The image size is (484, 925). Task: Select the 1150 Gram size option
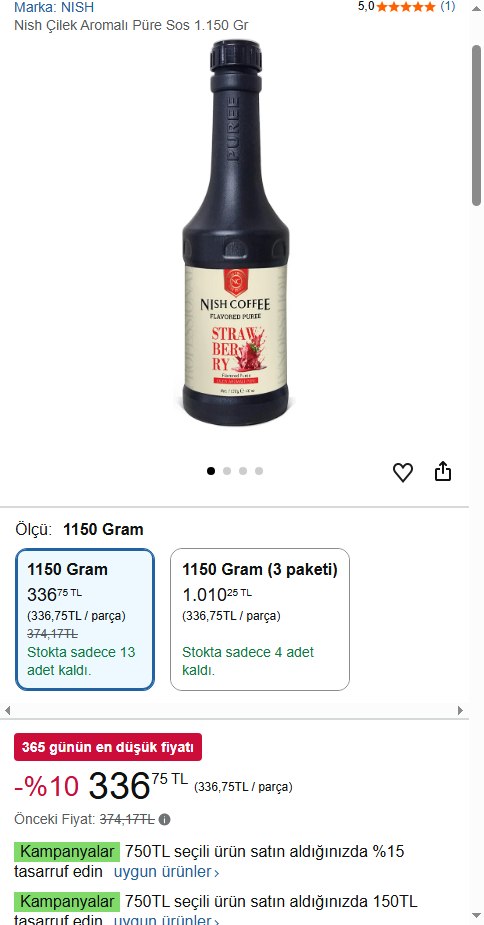(x=85, y=619)
